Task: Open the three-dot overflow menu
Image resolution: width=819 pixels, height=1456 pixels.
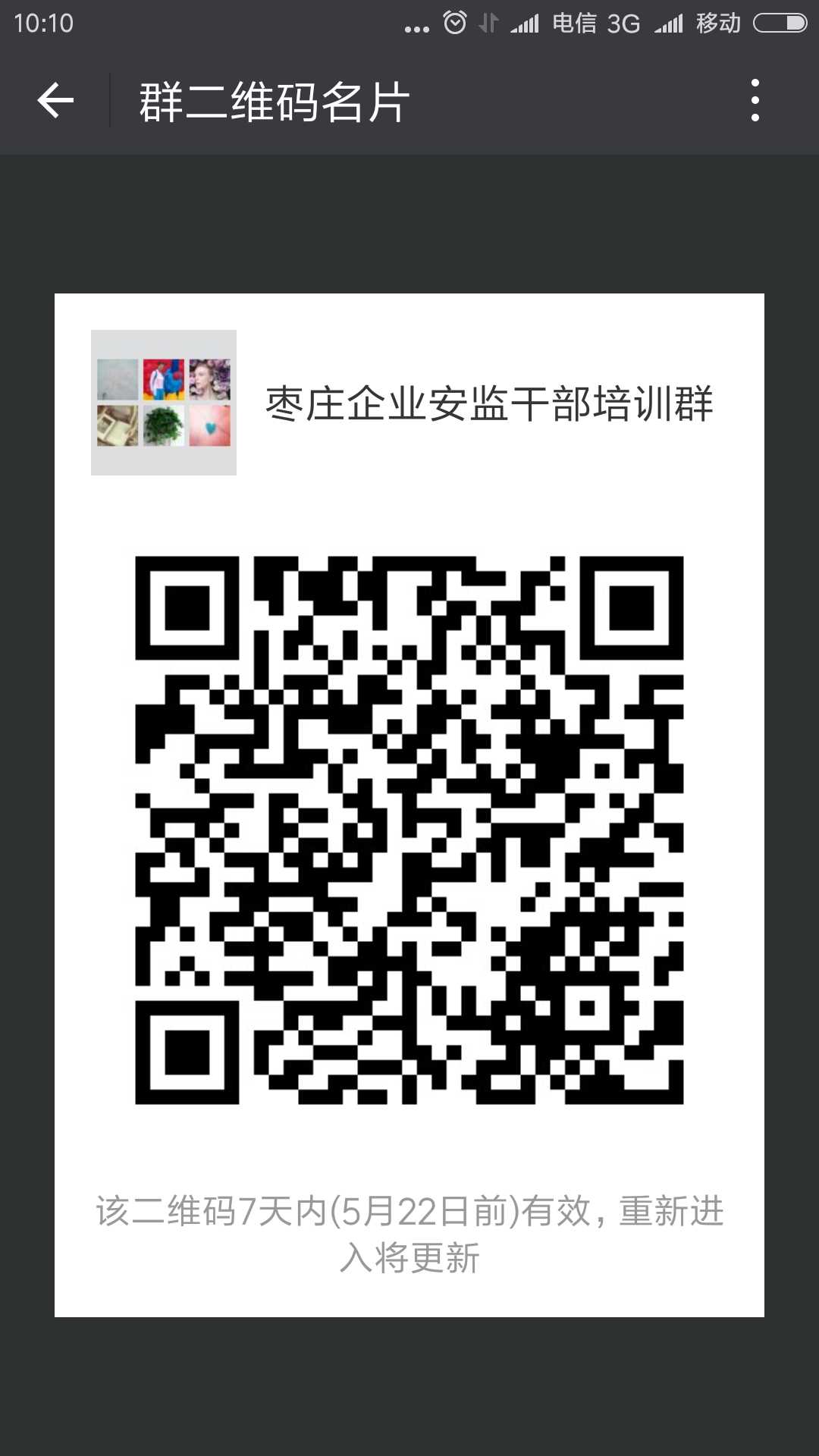Action: [755, 100]
